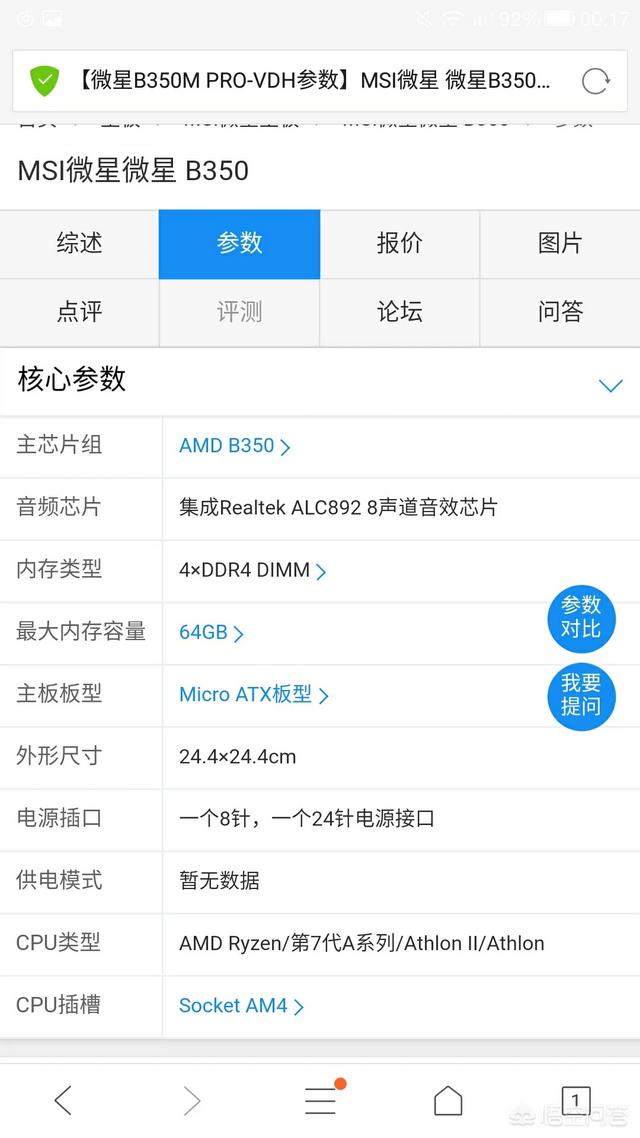Follow the 64GB memory link

[211, 633]
